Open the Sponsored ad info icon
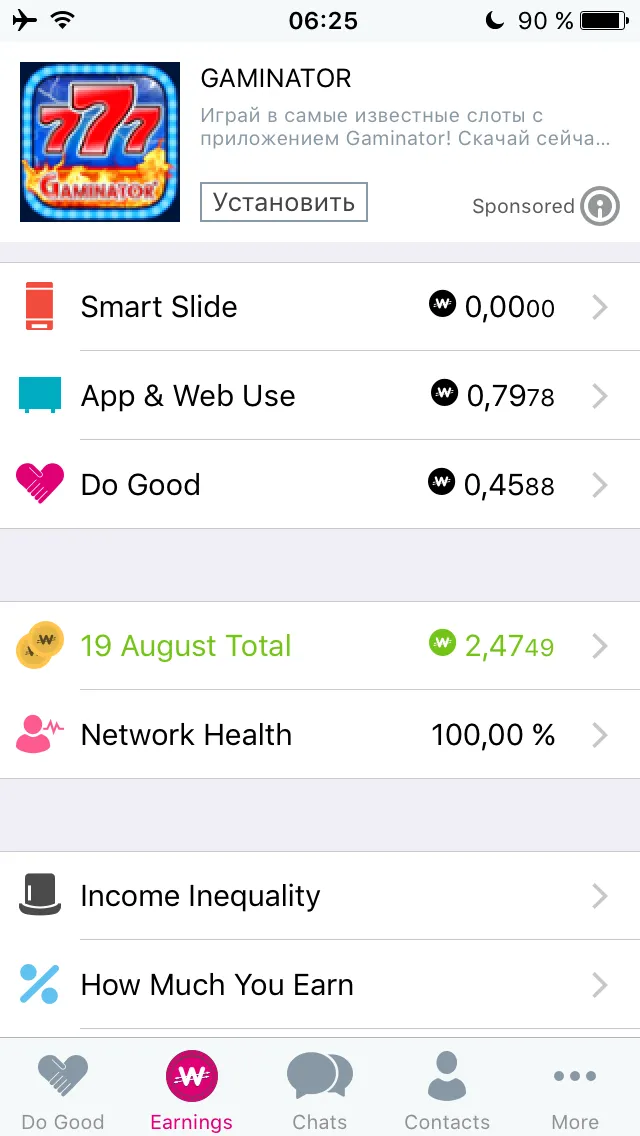Viewport: 640px width, 1136px height. (599, 206)
